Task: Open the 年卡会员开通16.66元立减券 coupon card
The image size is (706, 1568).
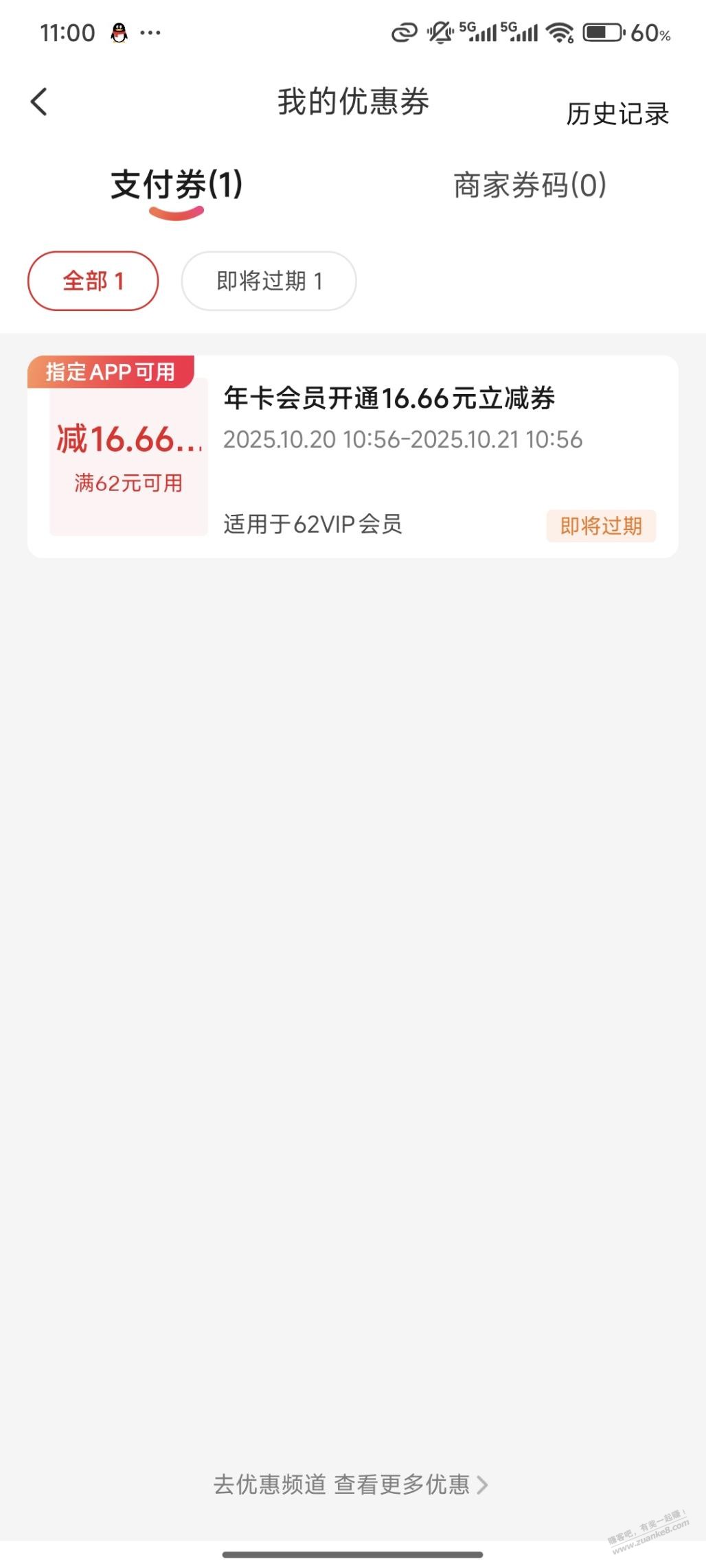Action: (x=389, y=398)
